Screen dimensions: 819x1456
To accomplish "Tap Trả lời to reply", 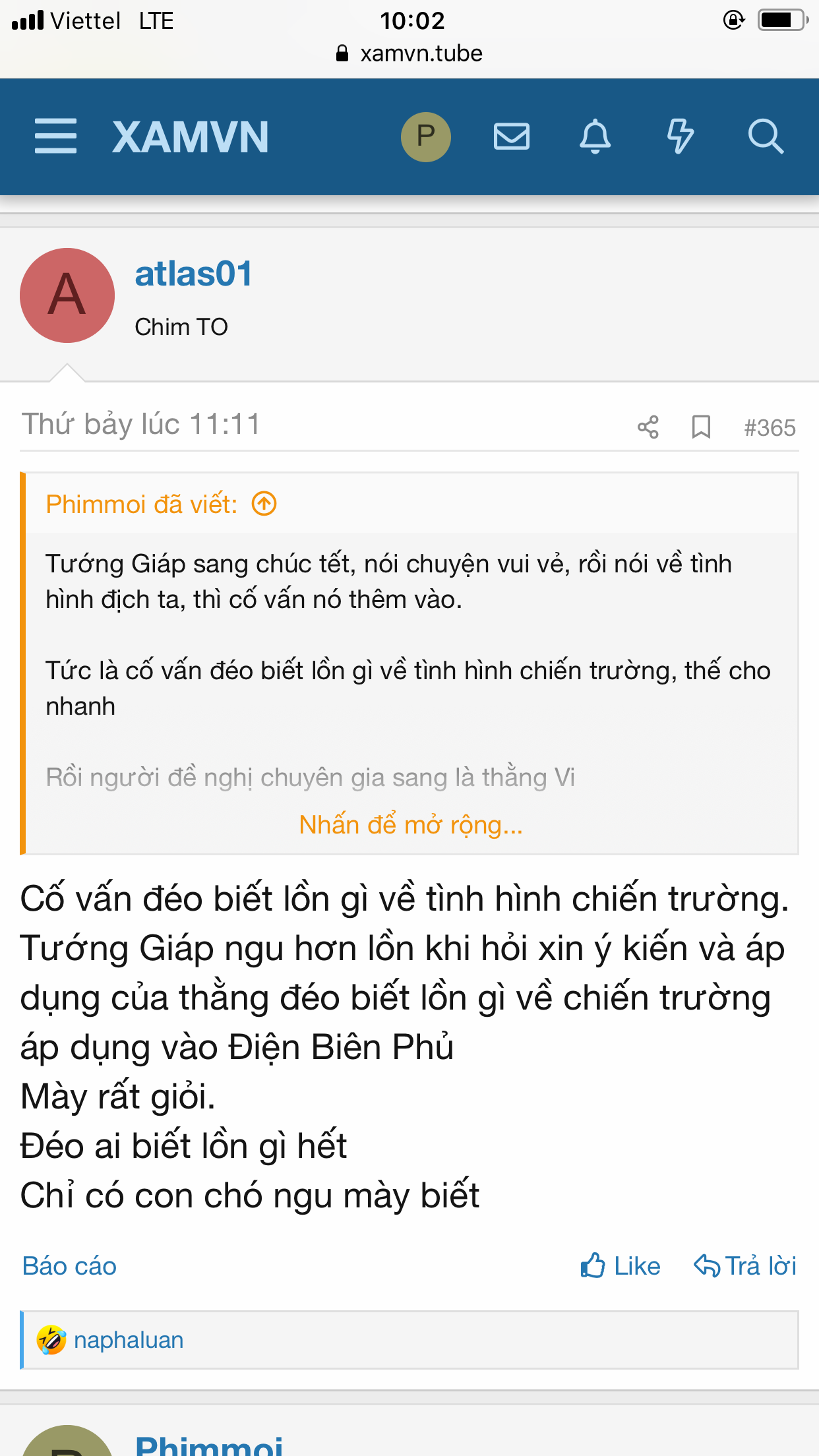I will [x=745, y=1266].
